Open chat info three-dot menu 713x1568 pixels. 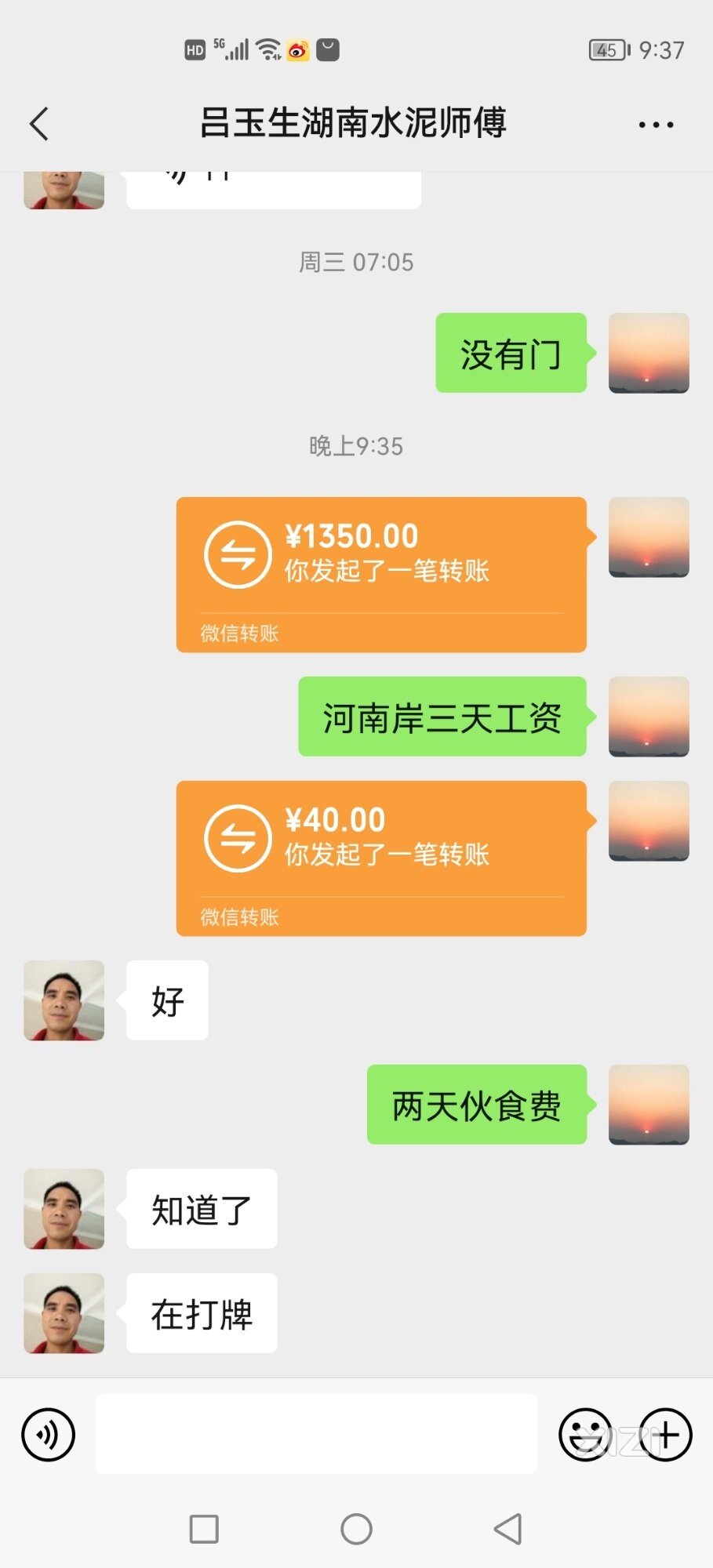656,125
